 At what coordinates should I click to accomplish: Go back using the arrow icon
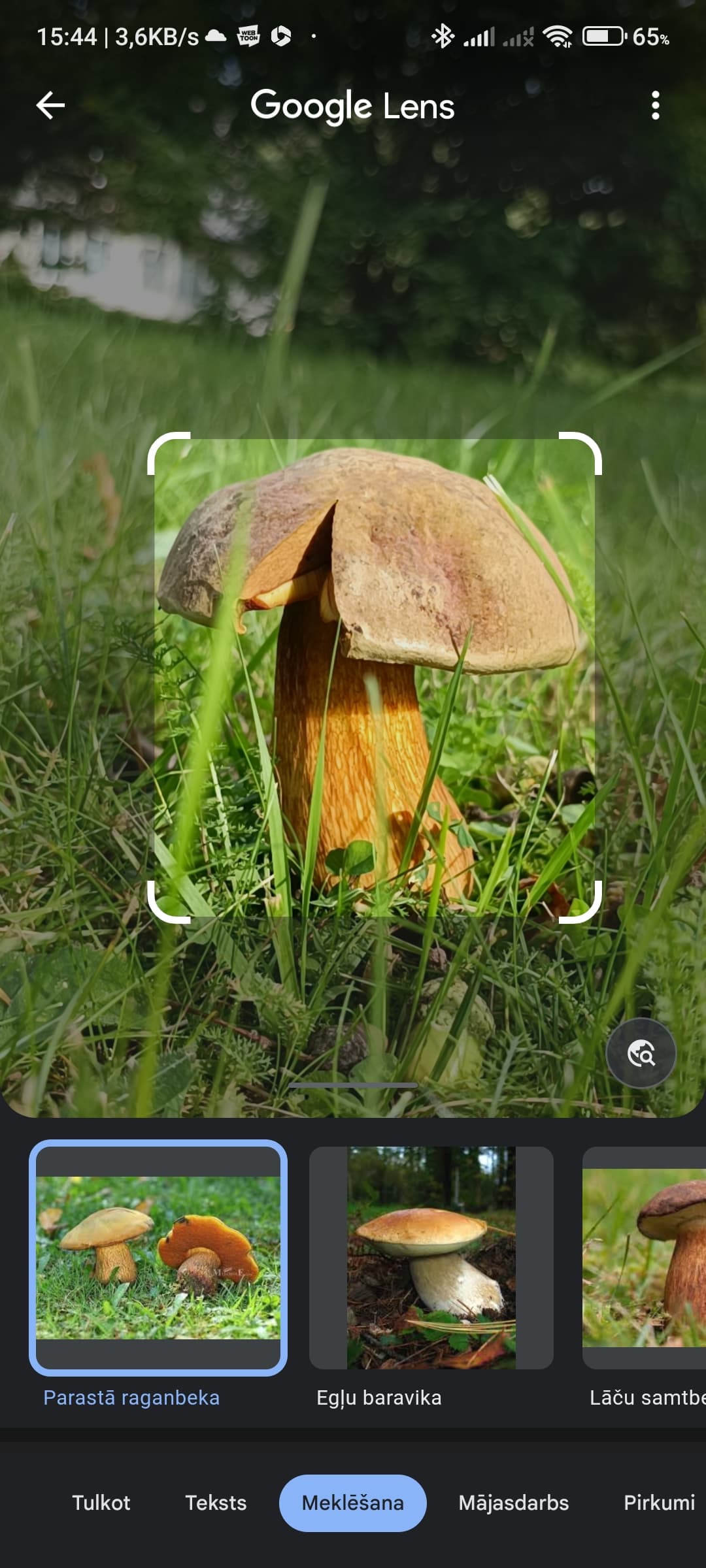[50, 105]
